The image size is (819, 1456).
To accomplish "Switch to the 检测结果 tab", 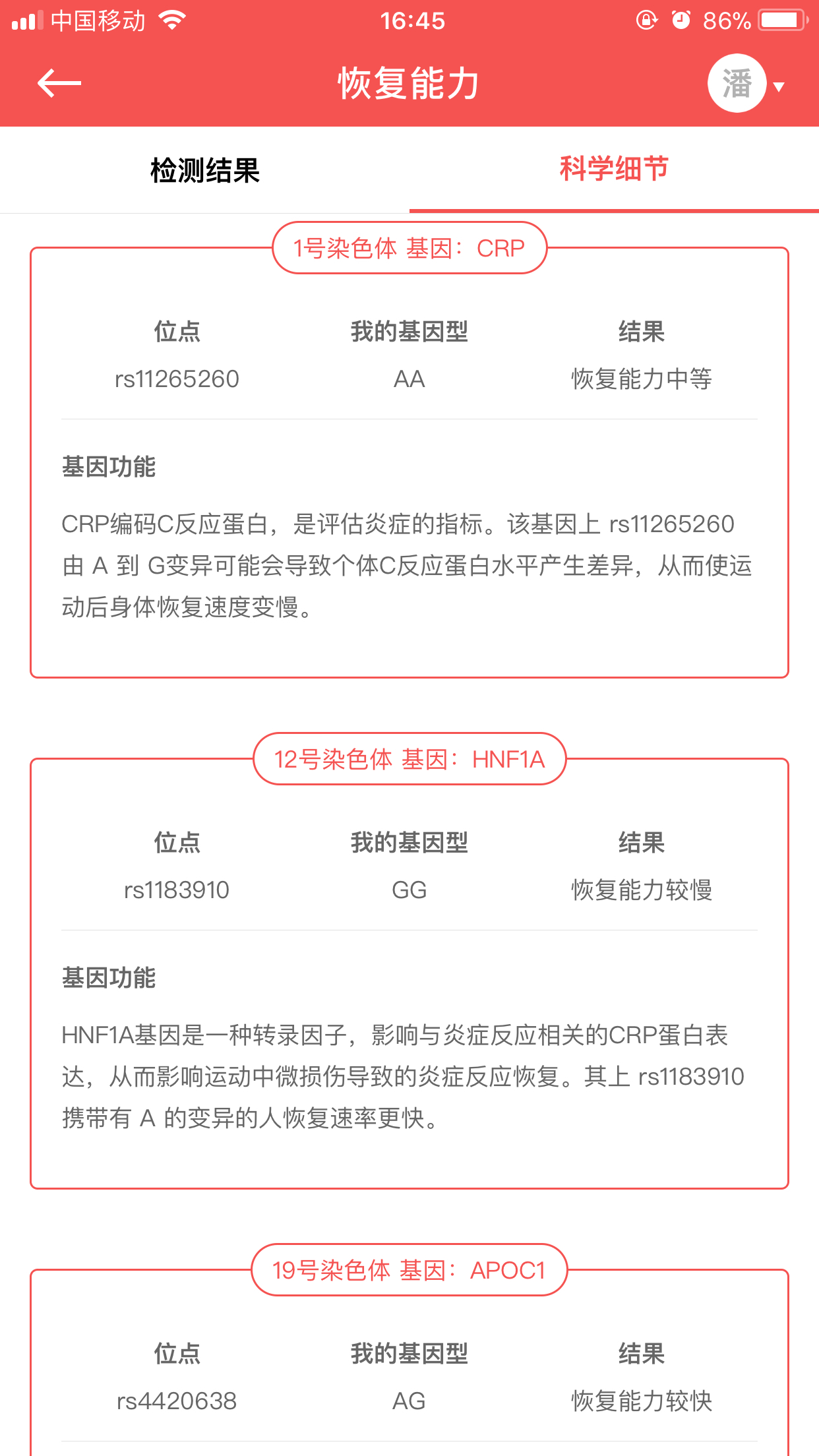I will [x=205, y=170].
